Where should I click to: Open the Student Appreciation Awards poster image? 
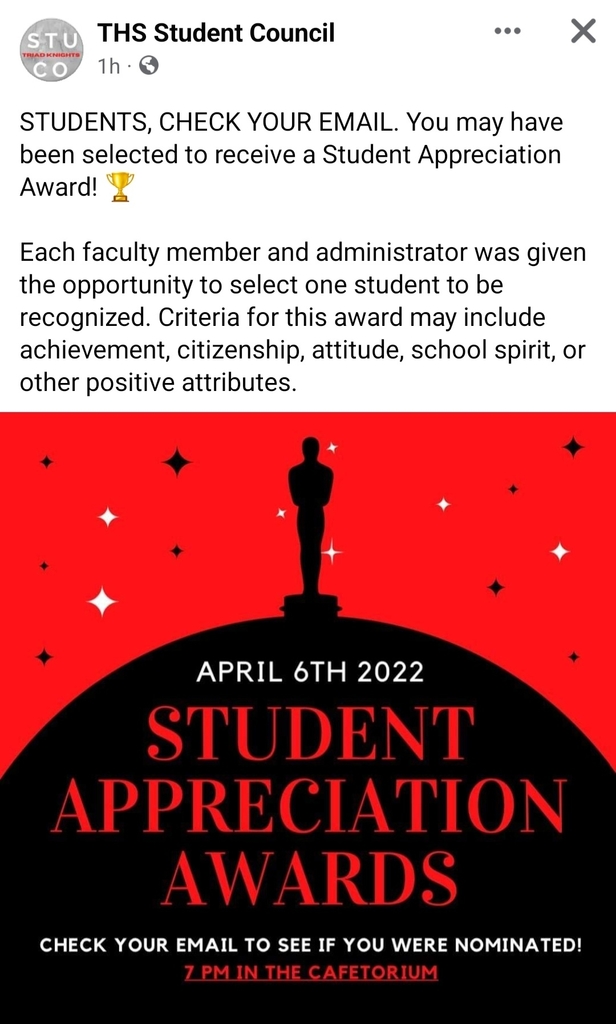[x=308, y=716]
